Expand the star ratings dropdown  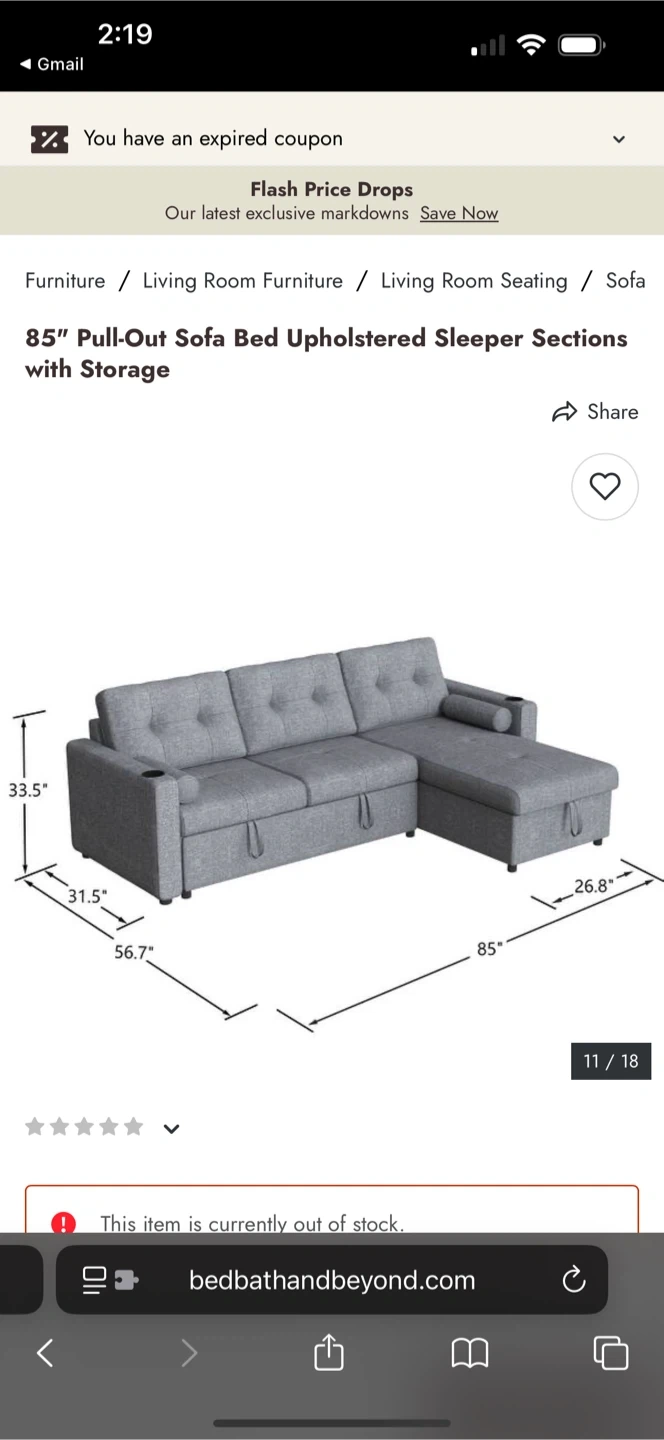171,1129
